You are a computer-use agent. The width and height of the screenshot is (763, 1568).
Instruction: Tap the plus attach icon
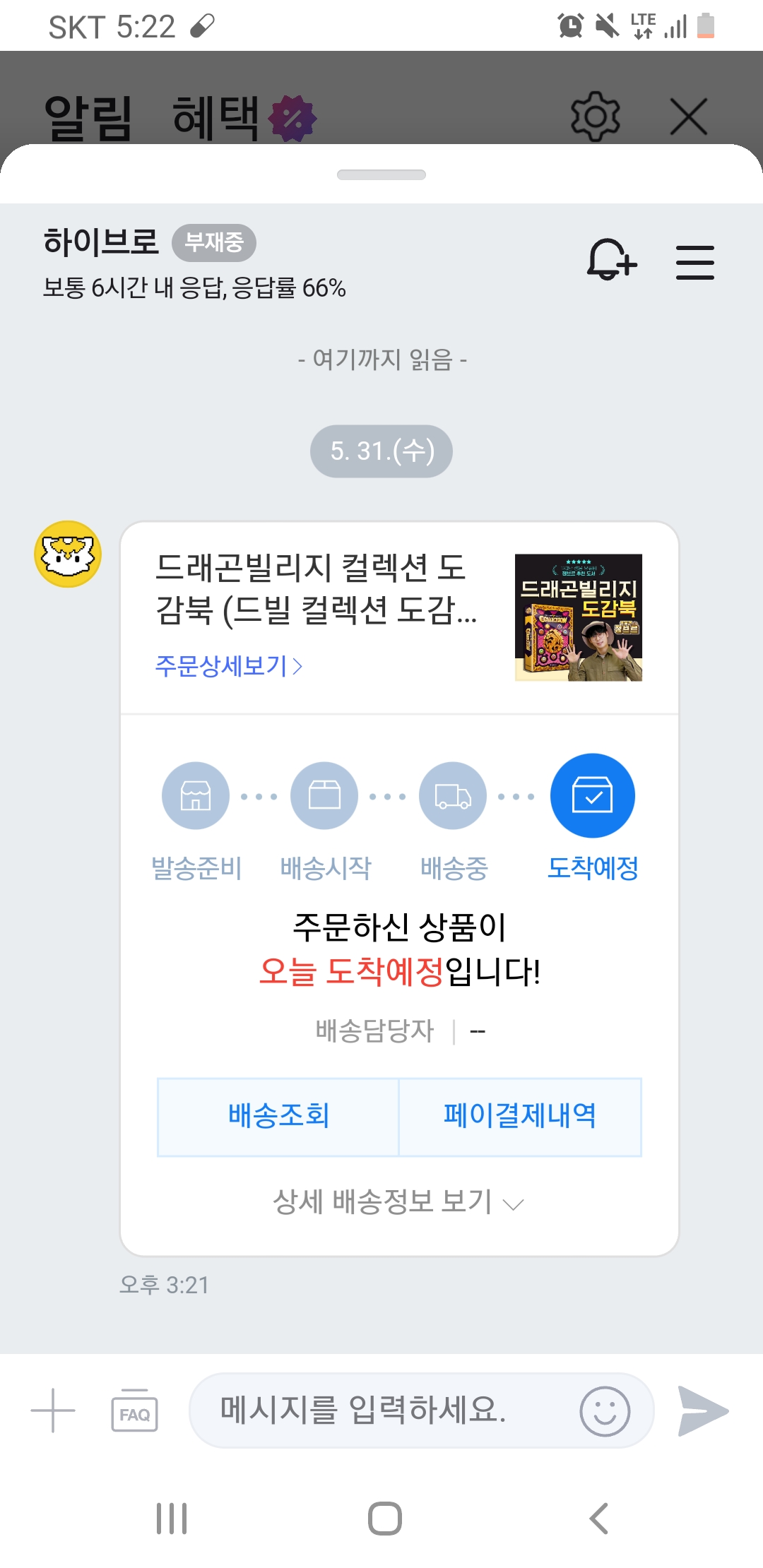point(53,1410)
